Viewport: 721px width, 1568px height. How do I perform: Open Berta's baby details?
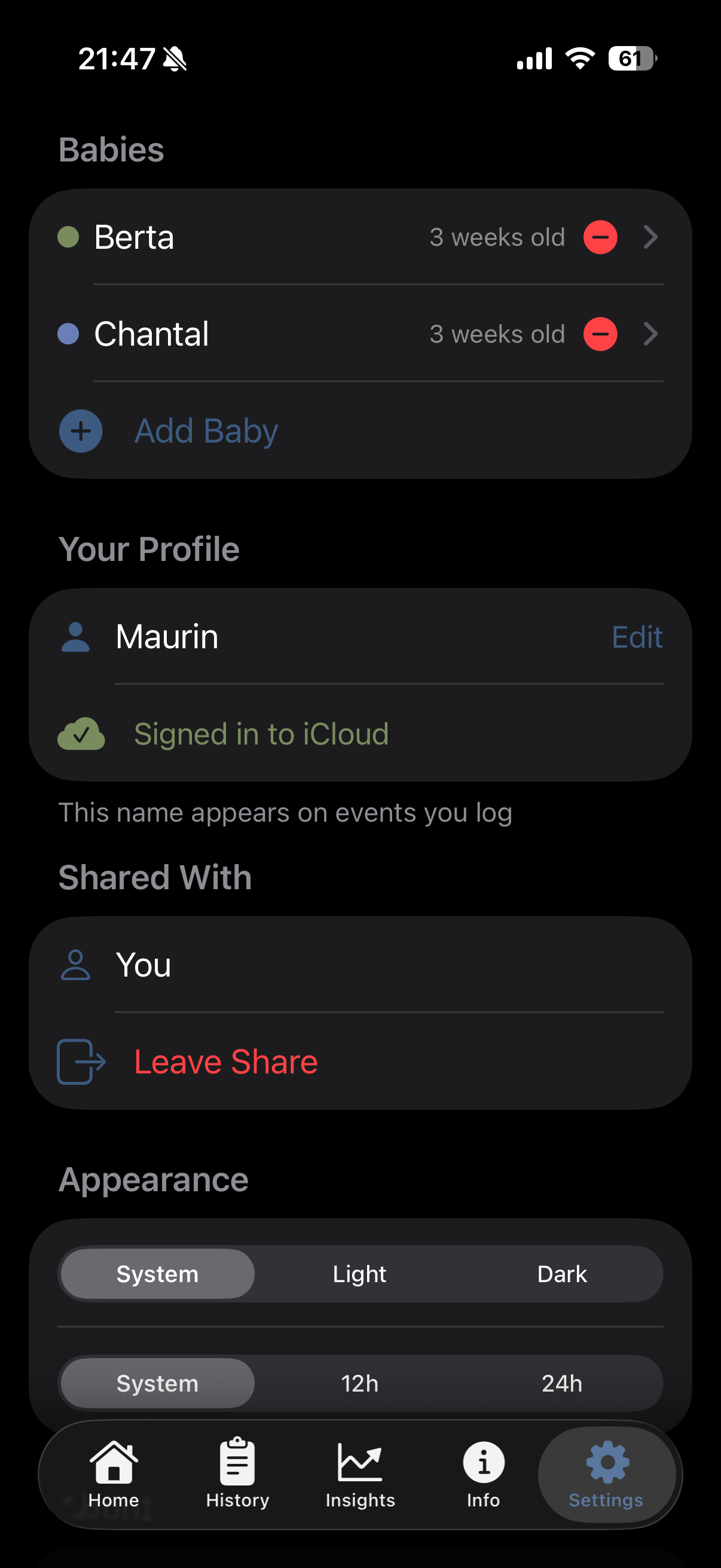(650, 237)
